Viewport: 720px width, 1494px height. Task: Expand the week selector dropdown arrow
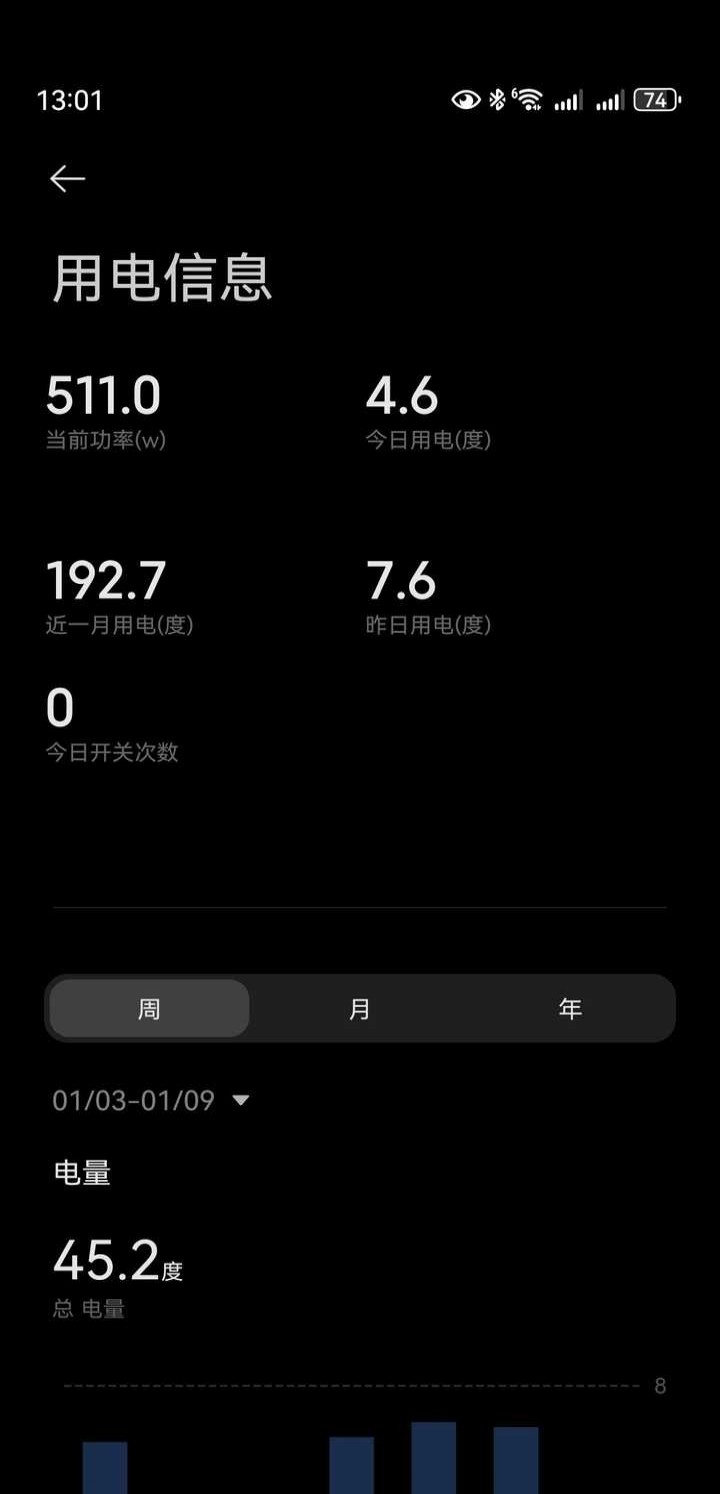[240, 1101]
